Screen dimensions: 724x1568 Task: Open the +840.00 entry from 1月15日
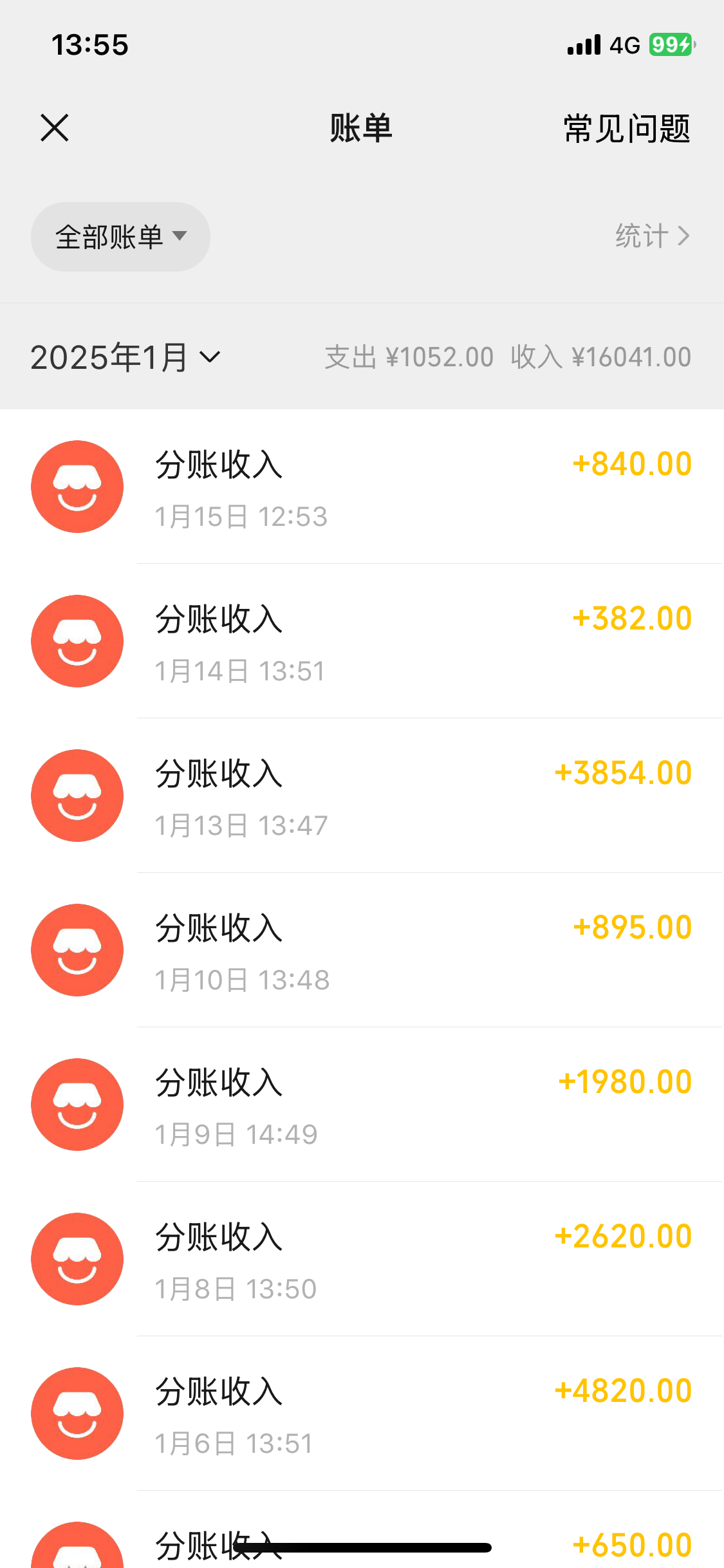[362, 487]
